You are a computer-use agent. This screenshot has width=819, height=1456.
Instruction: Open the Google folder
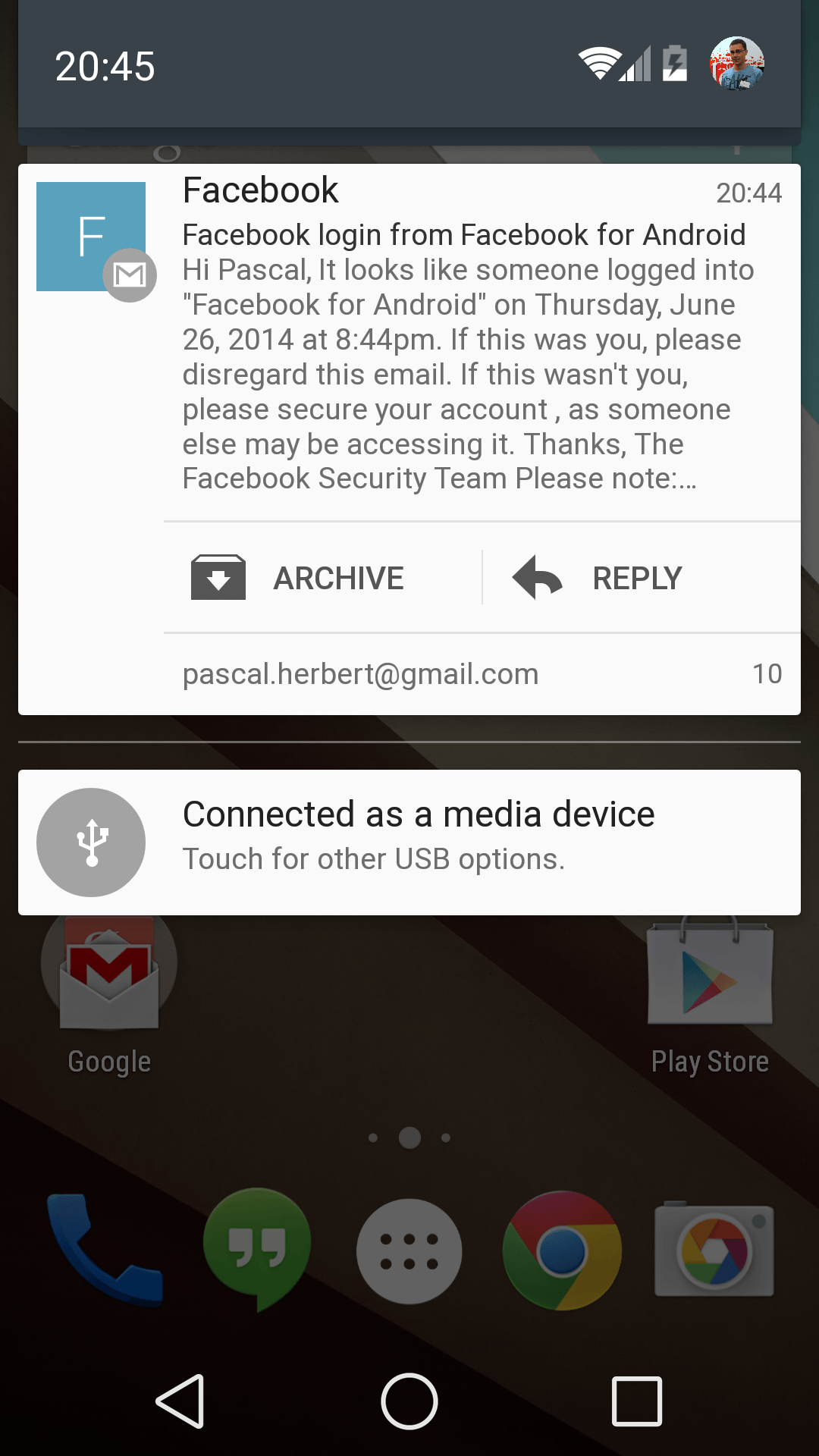pyautogui.click(x=109, y=978)
